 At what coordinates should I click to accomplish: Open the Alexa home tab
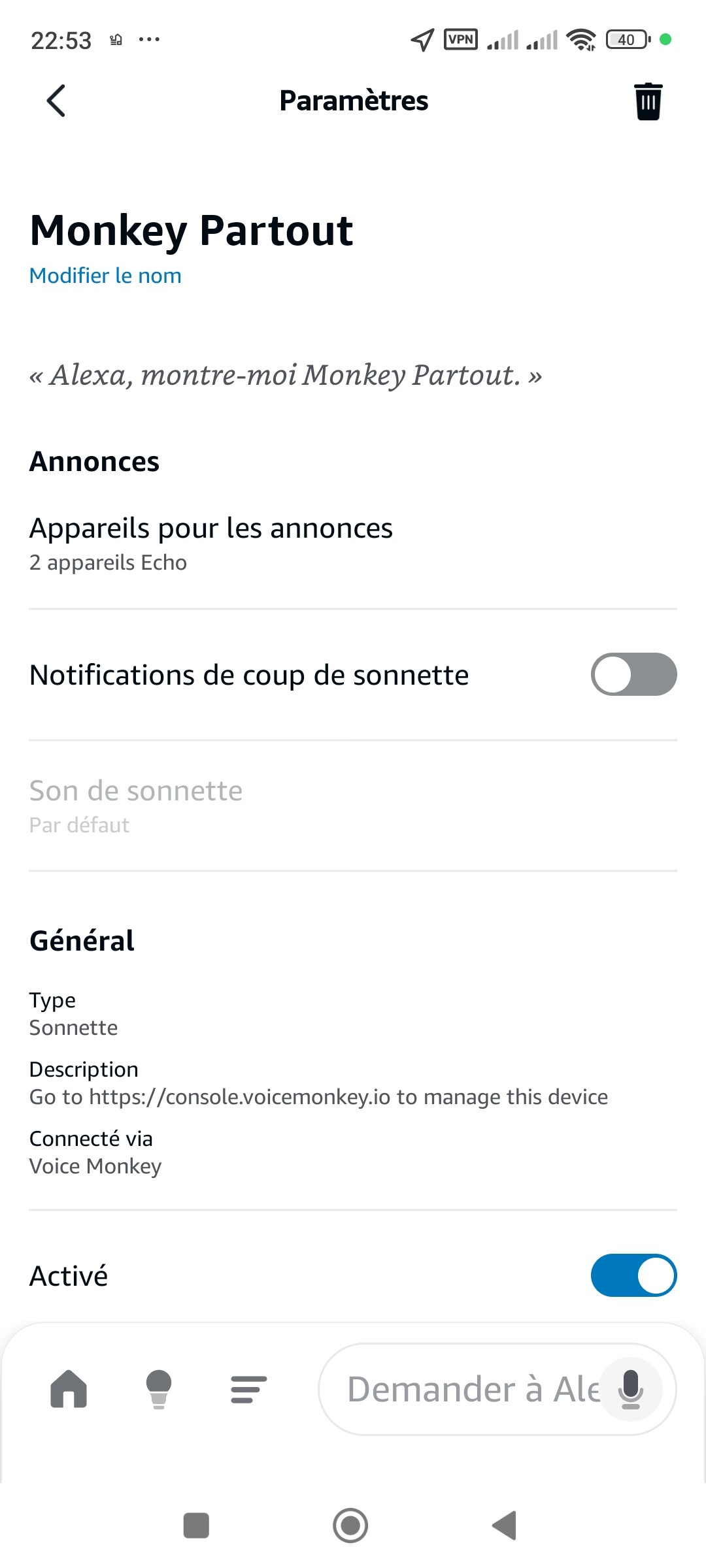[x=69, y=1389]
